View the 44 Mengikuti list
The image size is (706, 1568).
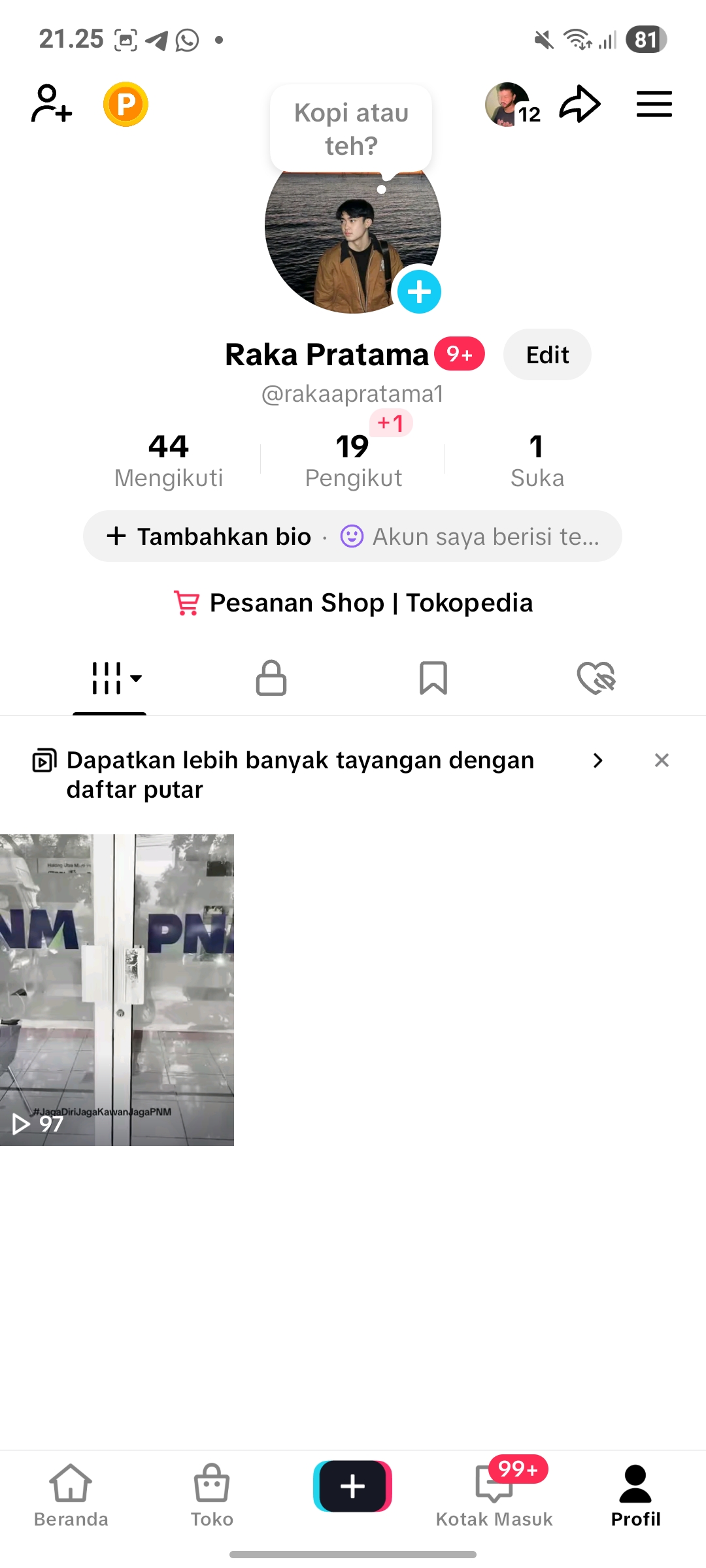point(169,460)
